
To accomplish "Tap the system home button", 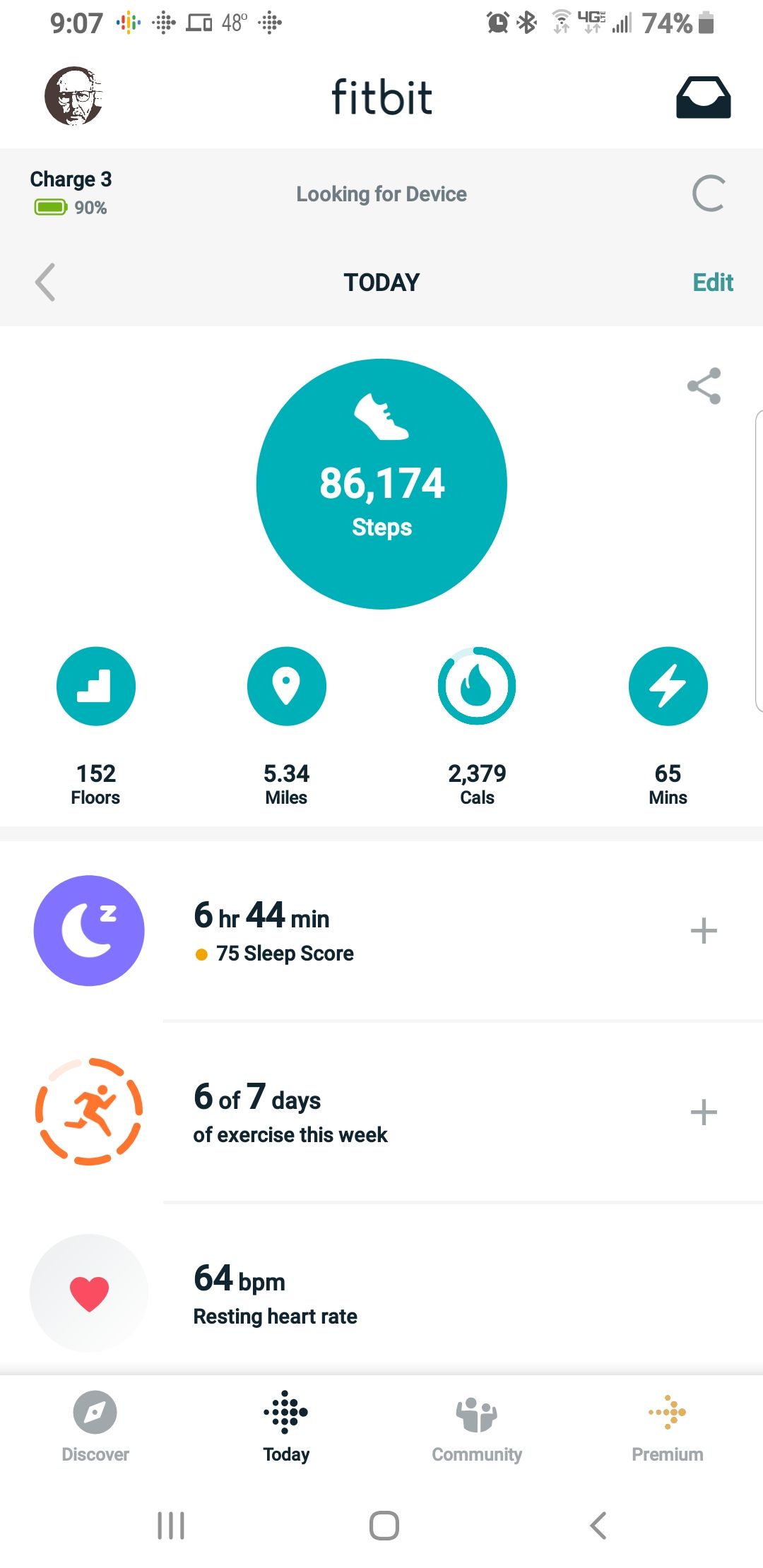I will point(384,1526).
